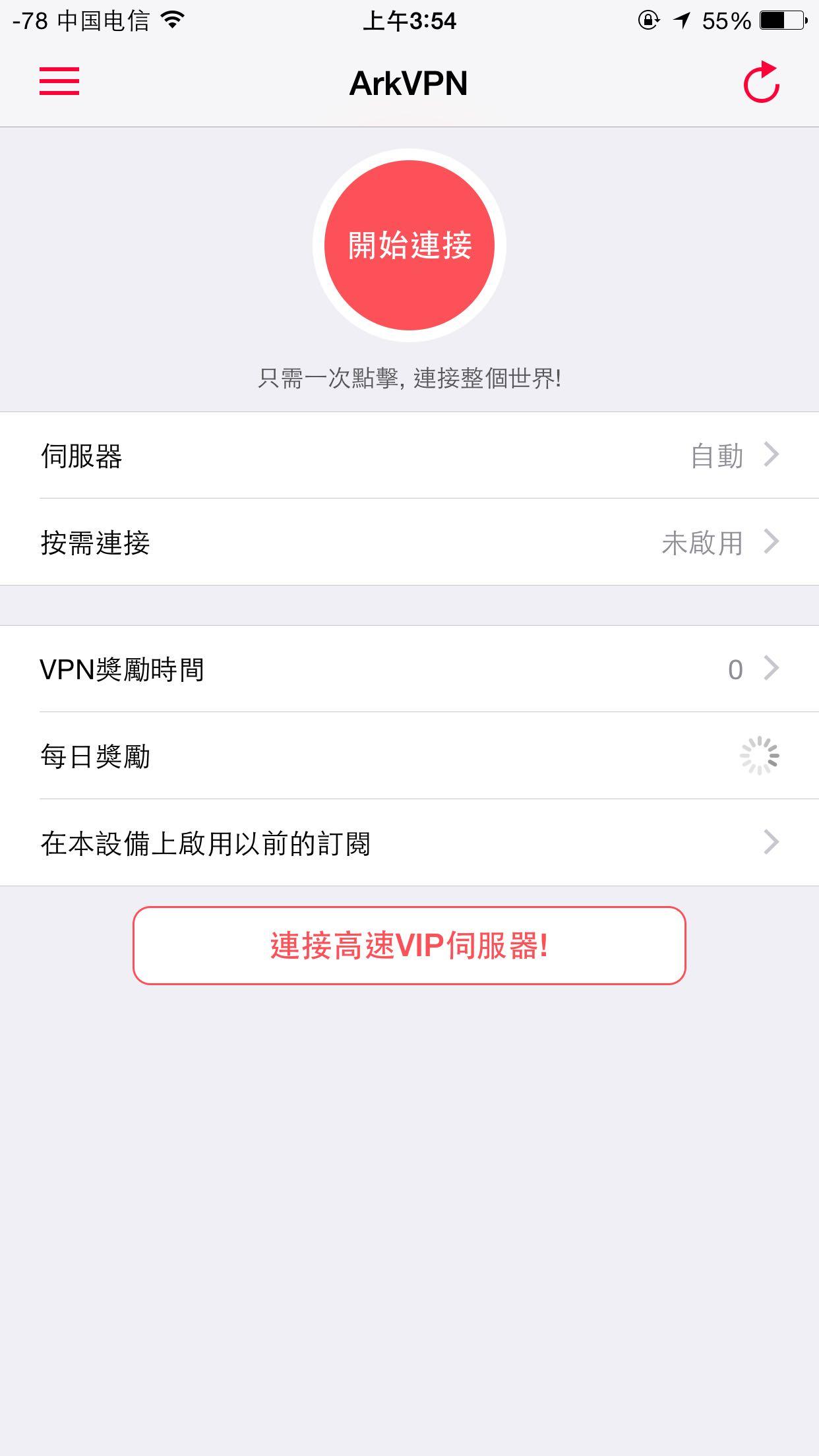Toggle the cellular signal indicator showing -78

(30, 20)
